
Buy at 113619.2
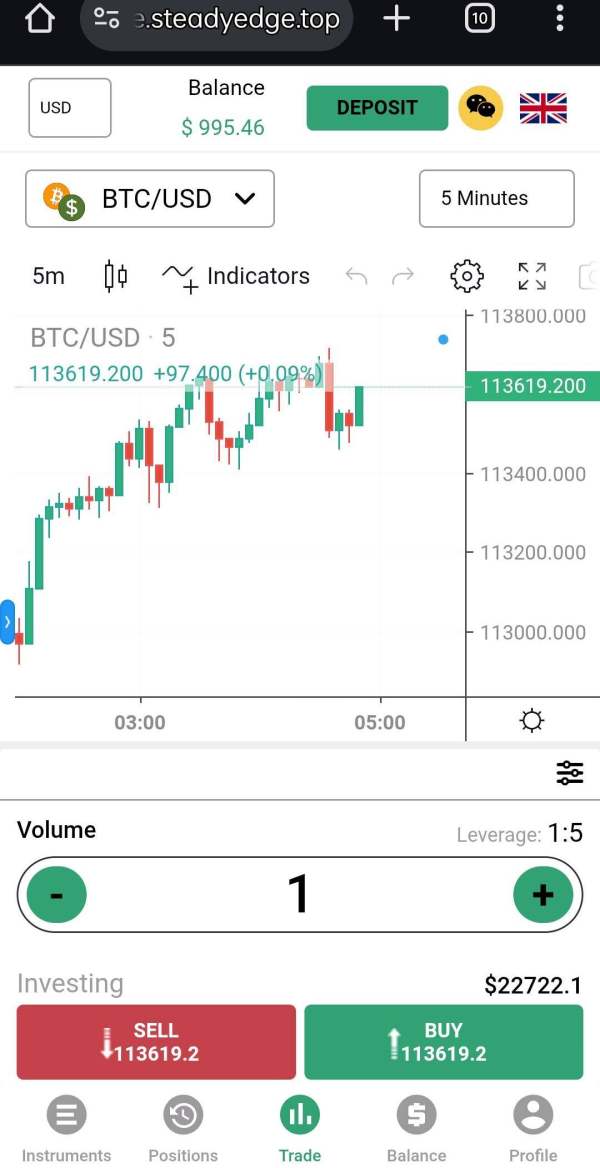tap(443, 1041)
